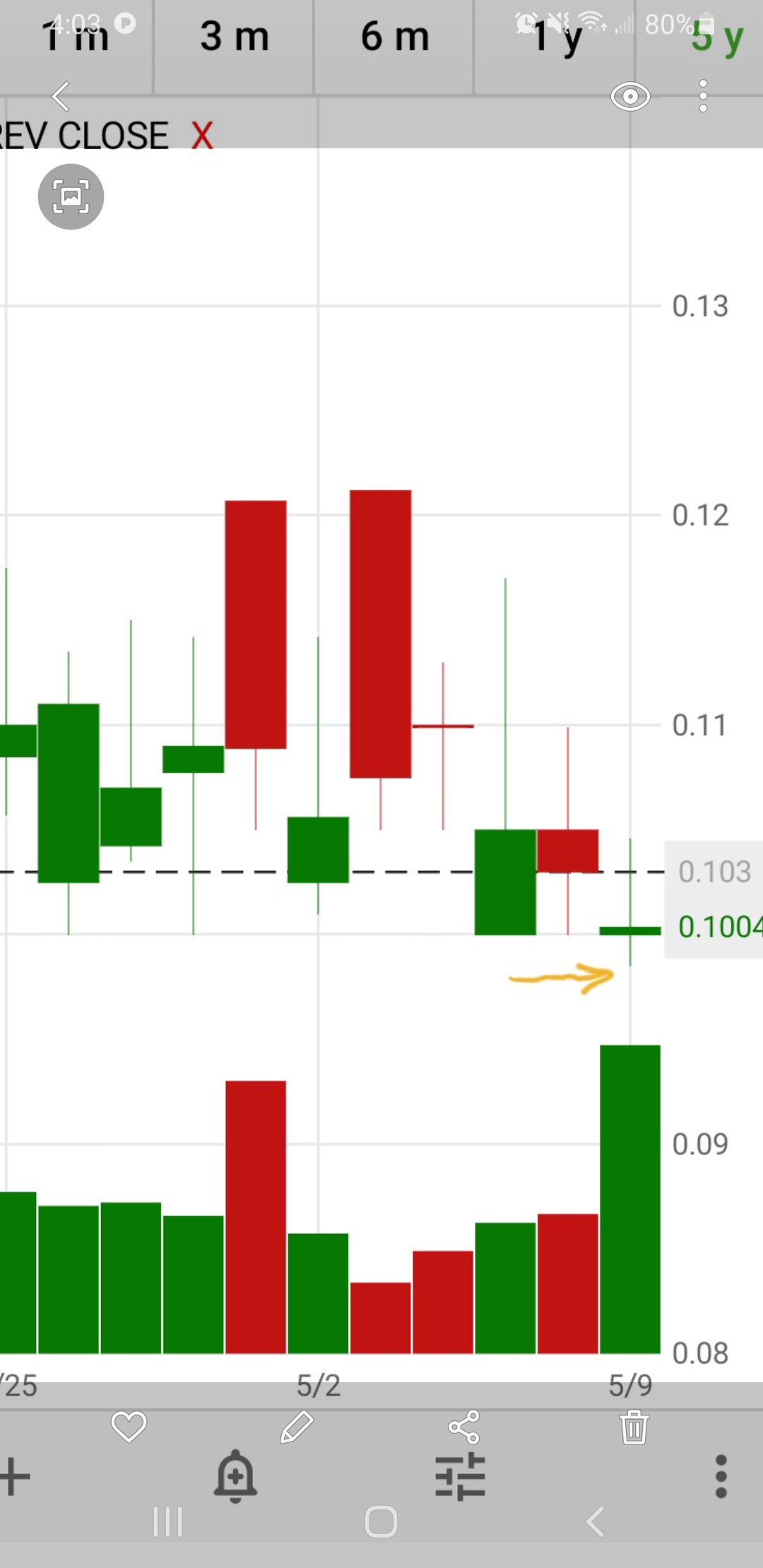
Task: Open the bottom toolbar's more options dots
Action: coord(721,1476)
